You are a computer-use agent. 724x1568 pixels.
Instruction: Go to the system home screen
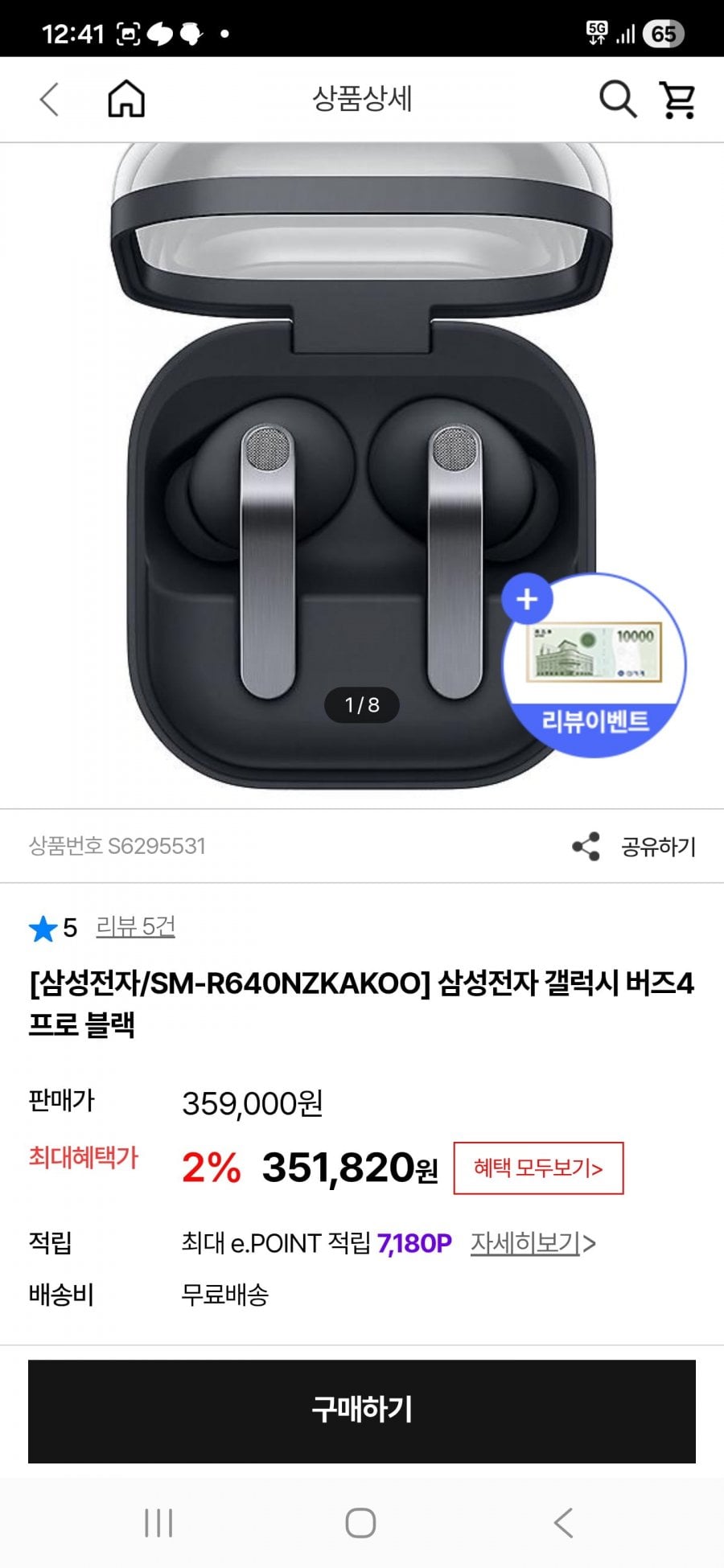tap(360, 1523)
